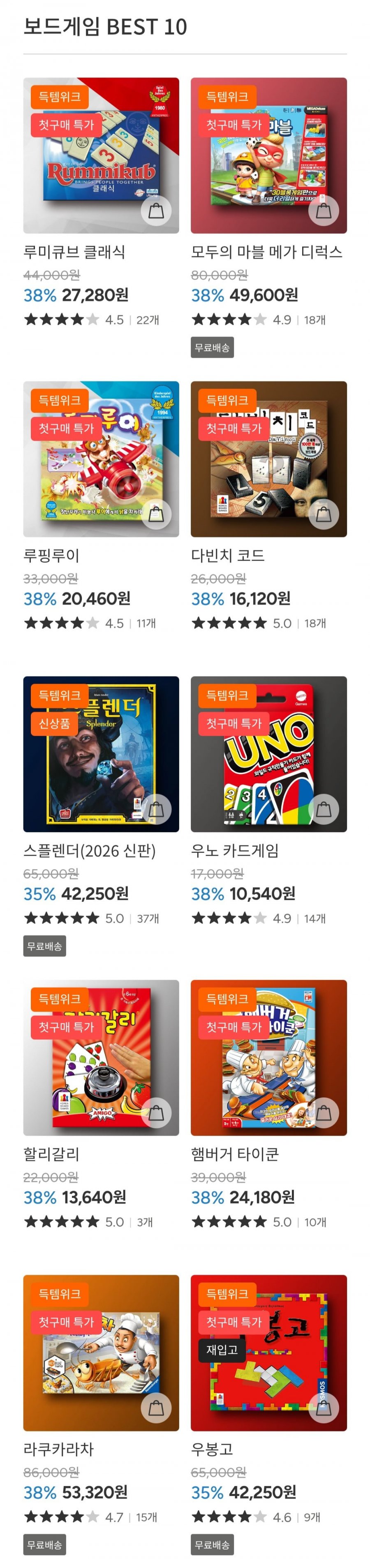Add 스플렌더 to the shopping bag
370x1568 pixels.
156,810
